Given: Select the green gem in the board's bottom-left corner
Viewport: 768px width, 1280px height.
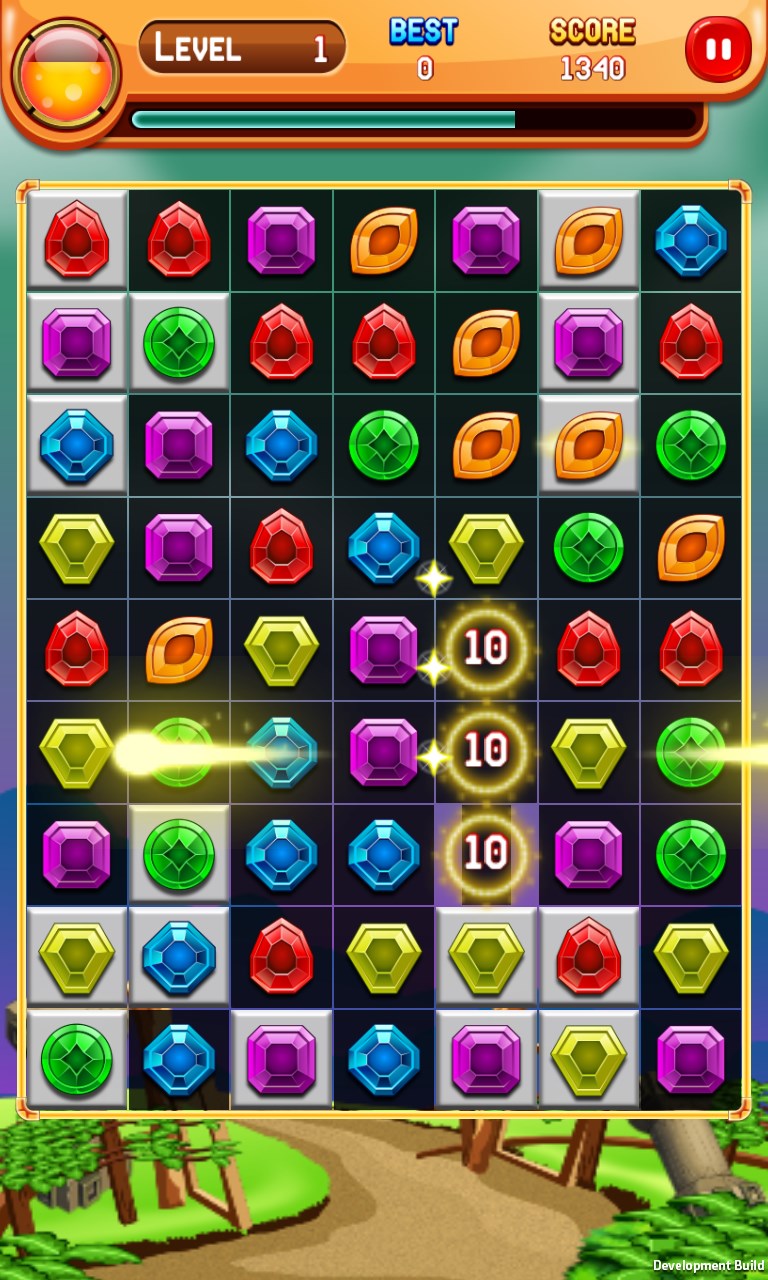Looking at the screenshot, I should 77,1059.
